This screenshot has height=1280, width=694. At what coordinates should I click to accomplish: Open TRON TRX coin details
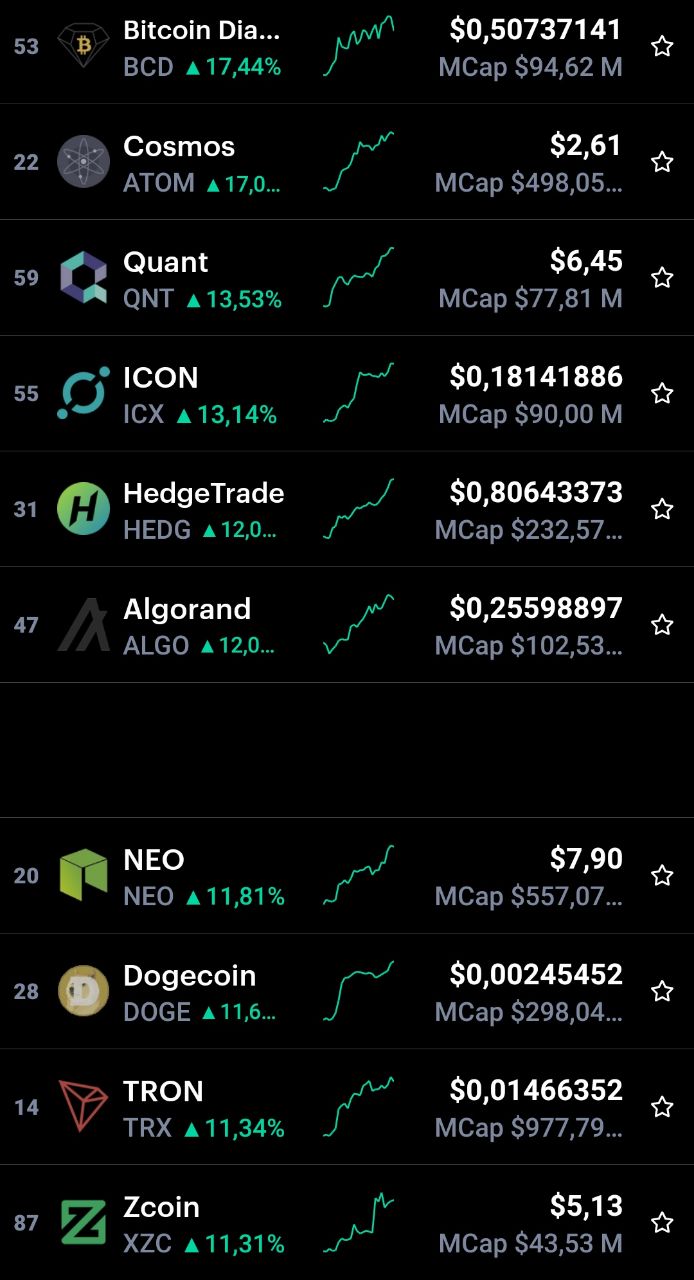[x=330, y=1107]
